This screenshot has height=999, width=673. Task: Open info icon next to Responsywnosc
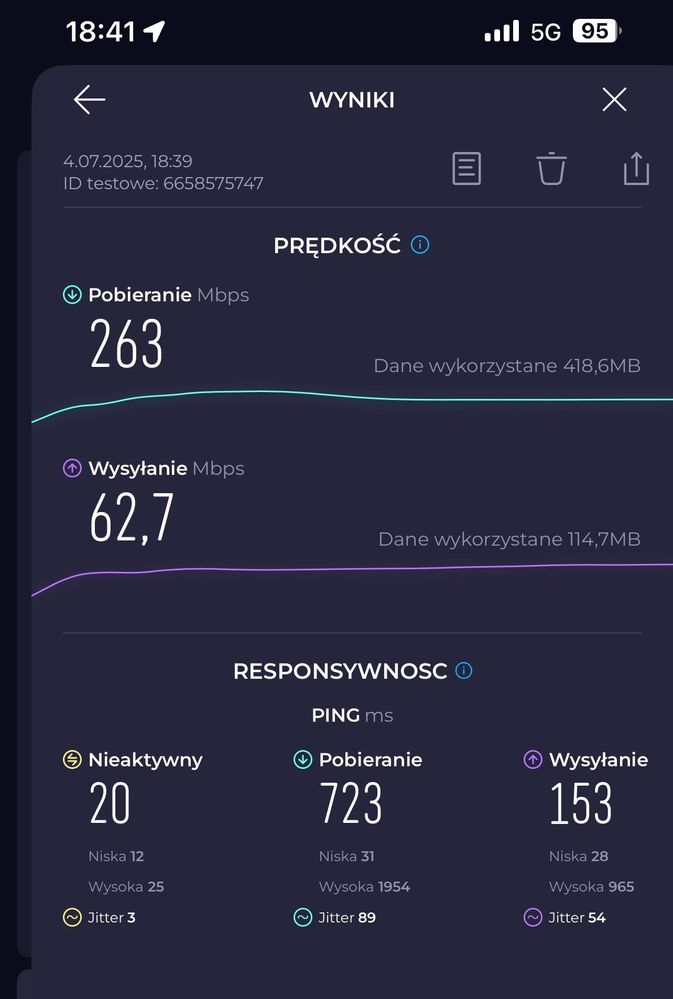[x=463, y=671]
